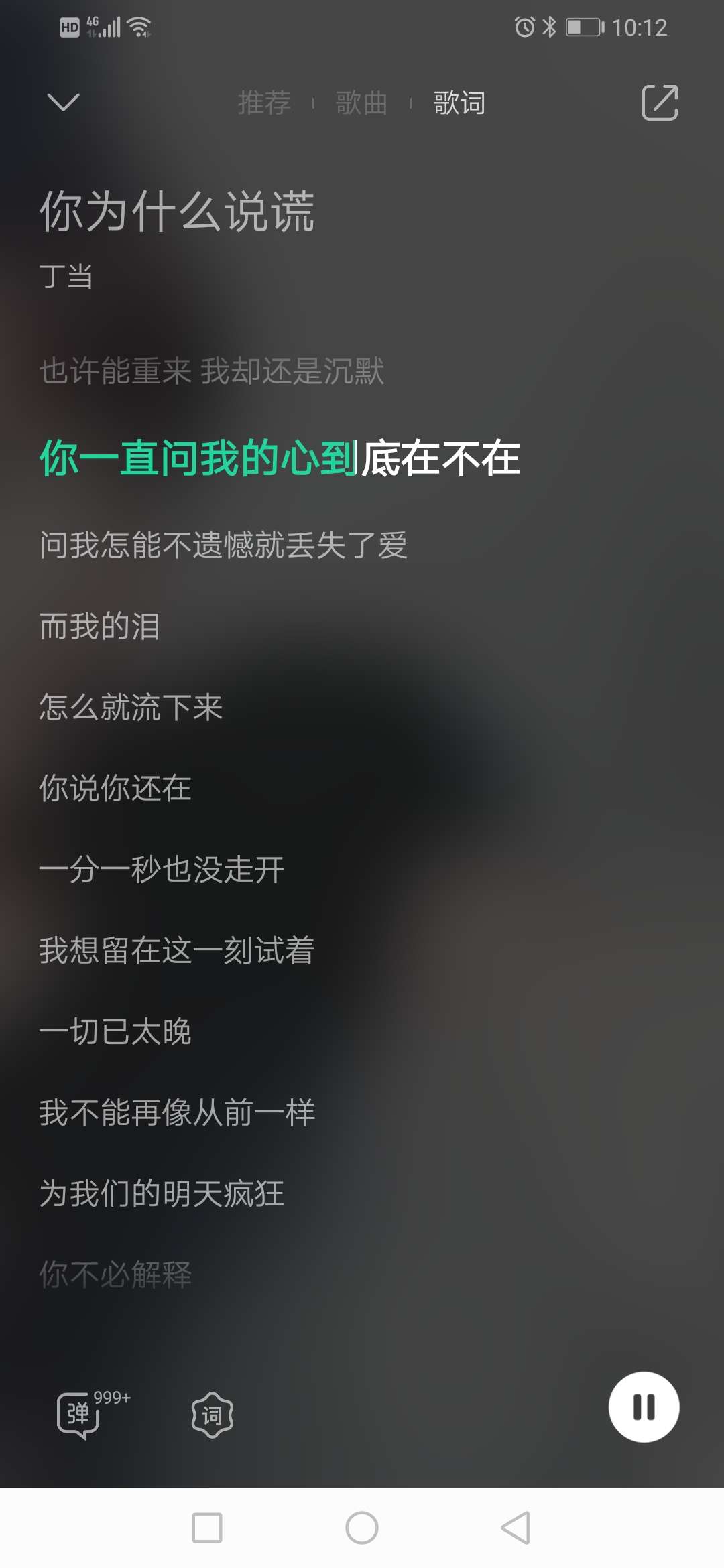Image resolution: width=724 pixels, height=1568 pixels.
Task: Open the 弹 bullet comments icon
Action: point(79,1415)
